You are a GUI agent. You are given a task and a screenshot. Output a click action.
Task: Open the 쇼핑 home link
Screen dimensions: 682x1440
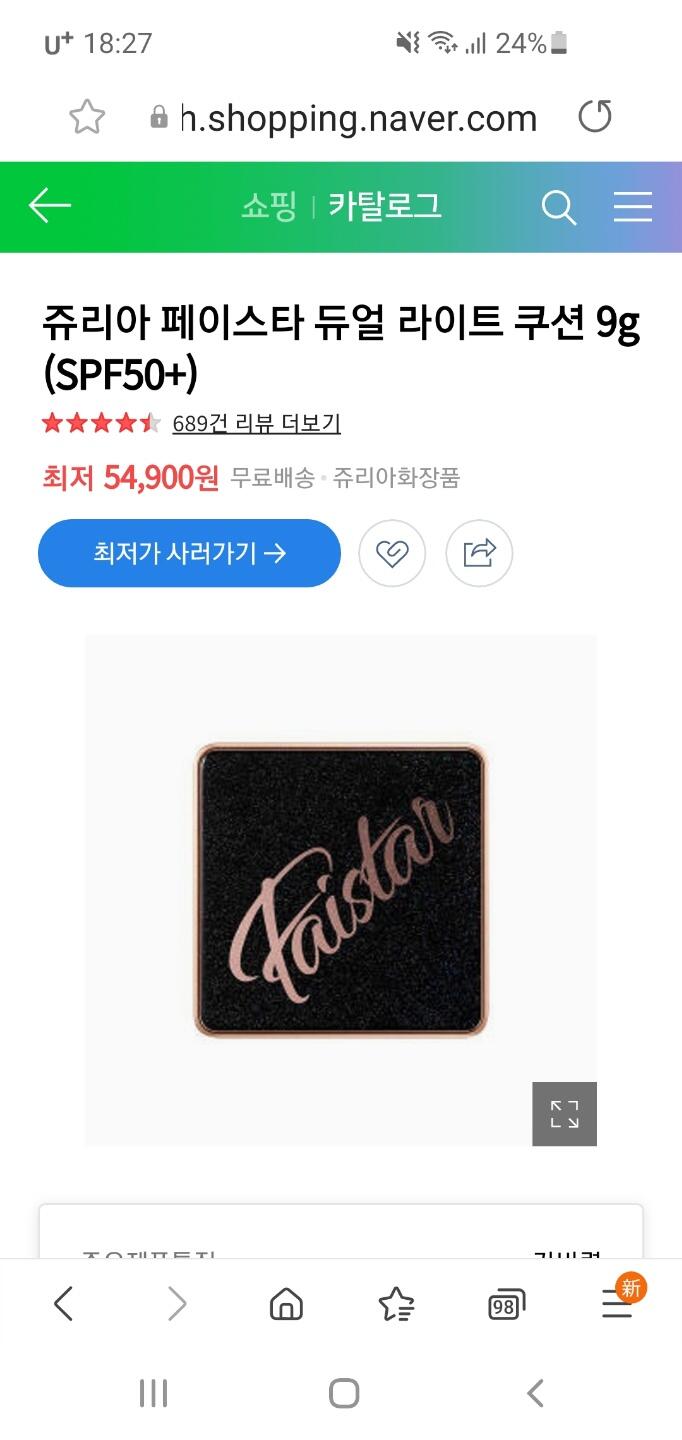pos(269,206)
